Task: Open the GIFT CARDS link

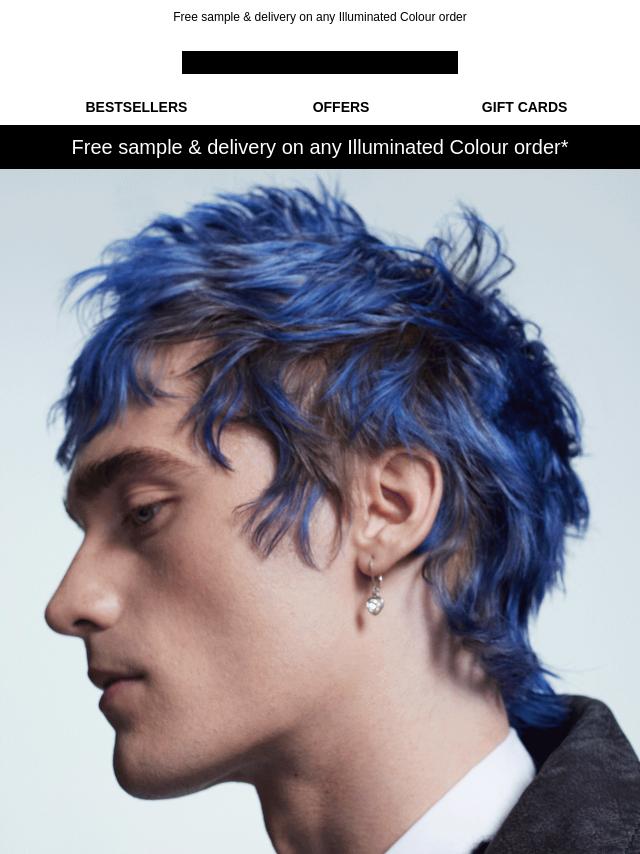Action: [524, 107]
